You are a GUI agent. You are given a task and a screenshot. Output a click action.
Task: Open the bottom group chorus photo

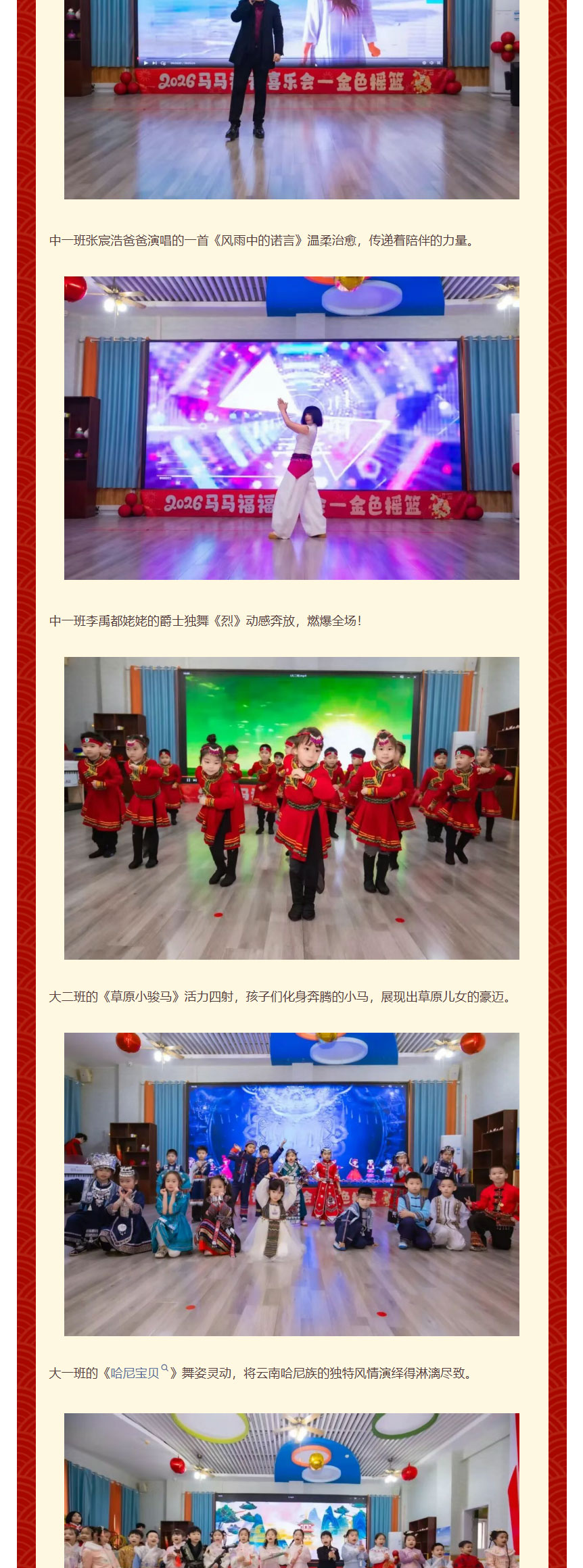coord(291,1490)
